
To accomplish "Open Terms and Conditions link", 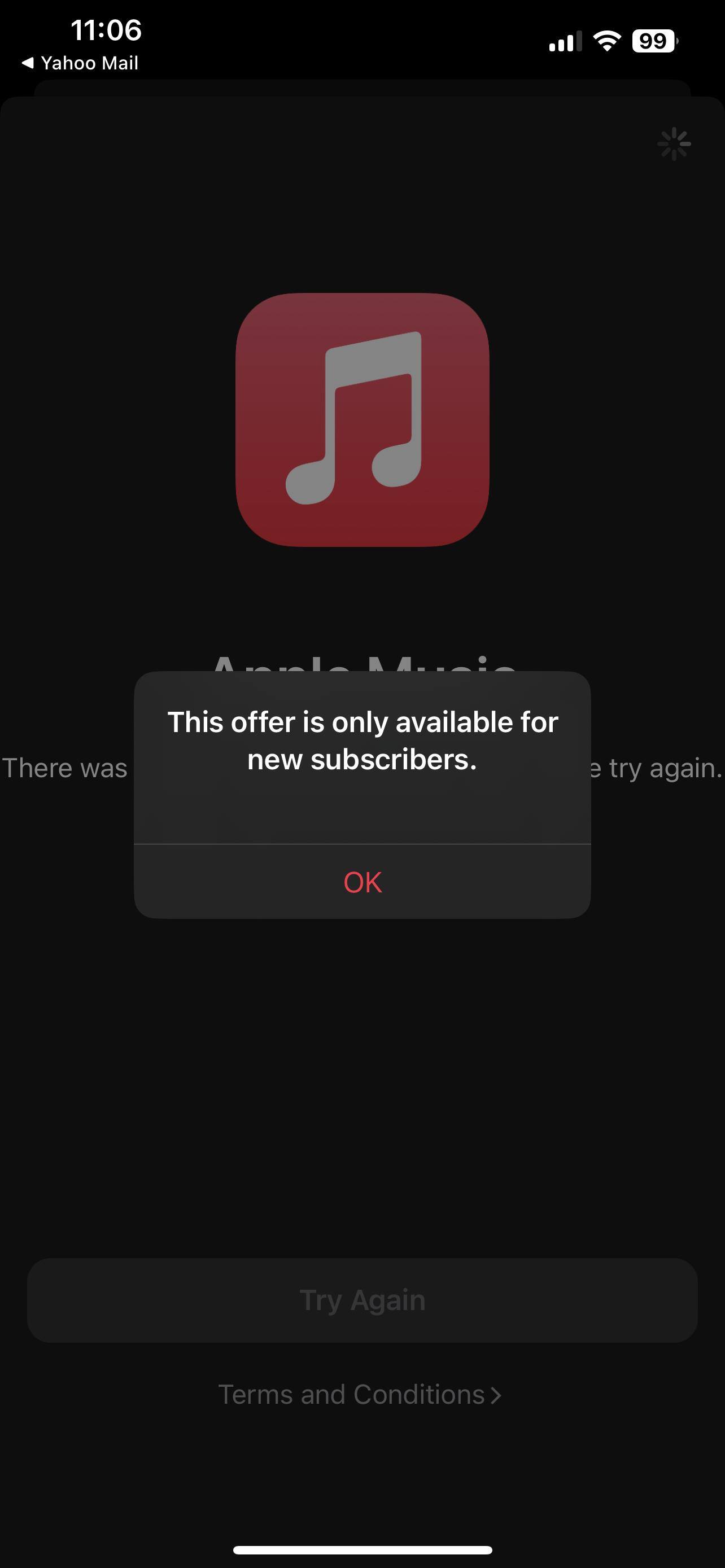I will click(359, 1395).
